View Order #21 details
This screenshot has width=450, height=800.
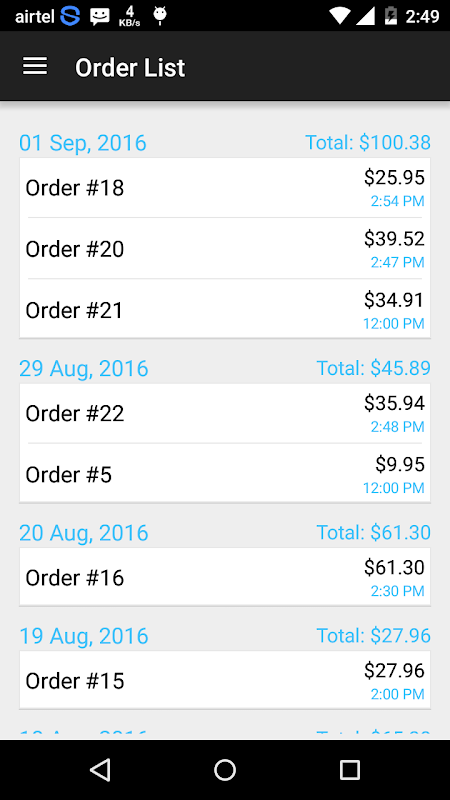pyautogui.click(x=225, y=310)
